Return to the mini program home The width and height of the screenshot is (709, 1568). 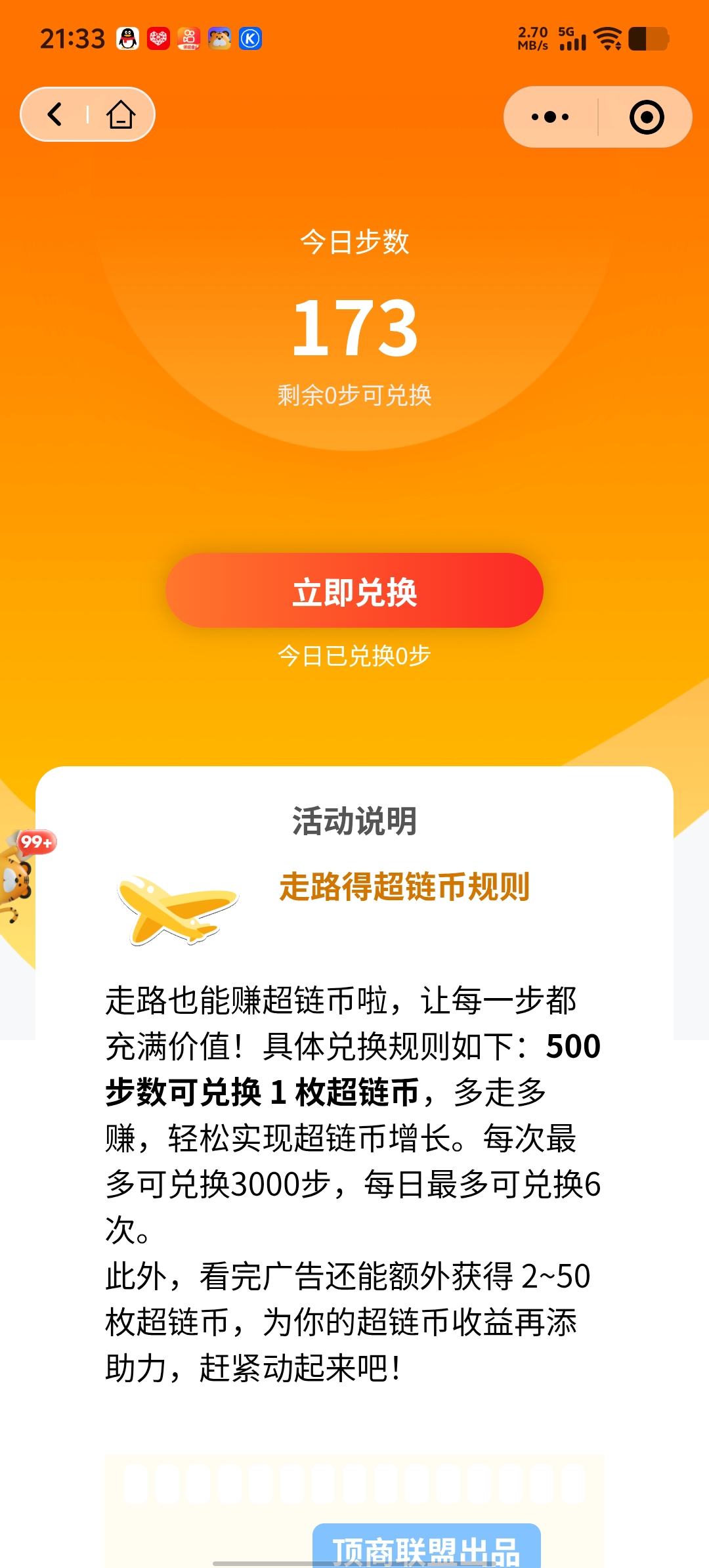pos(121,114)
